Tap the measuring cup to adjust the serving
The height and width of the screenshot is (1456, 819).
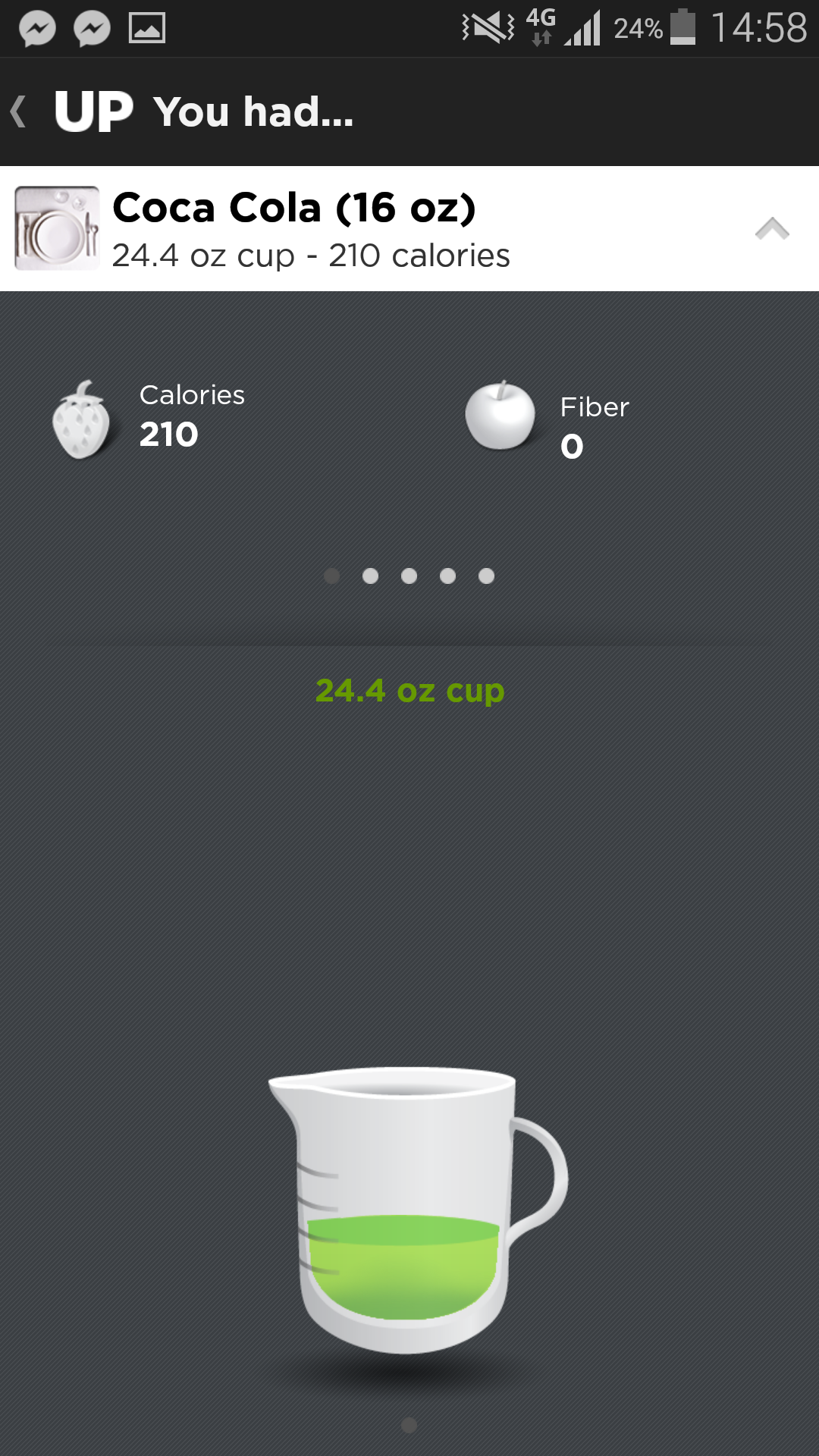pyautogui.click(x=418, y=1210)
